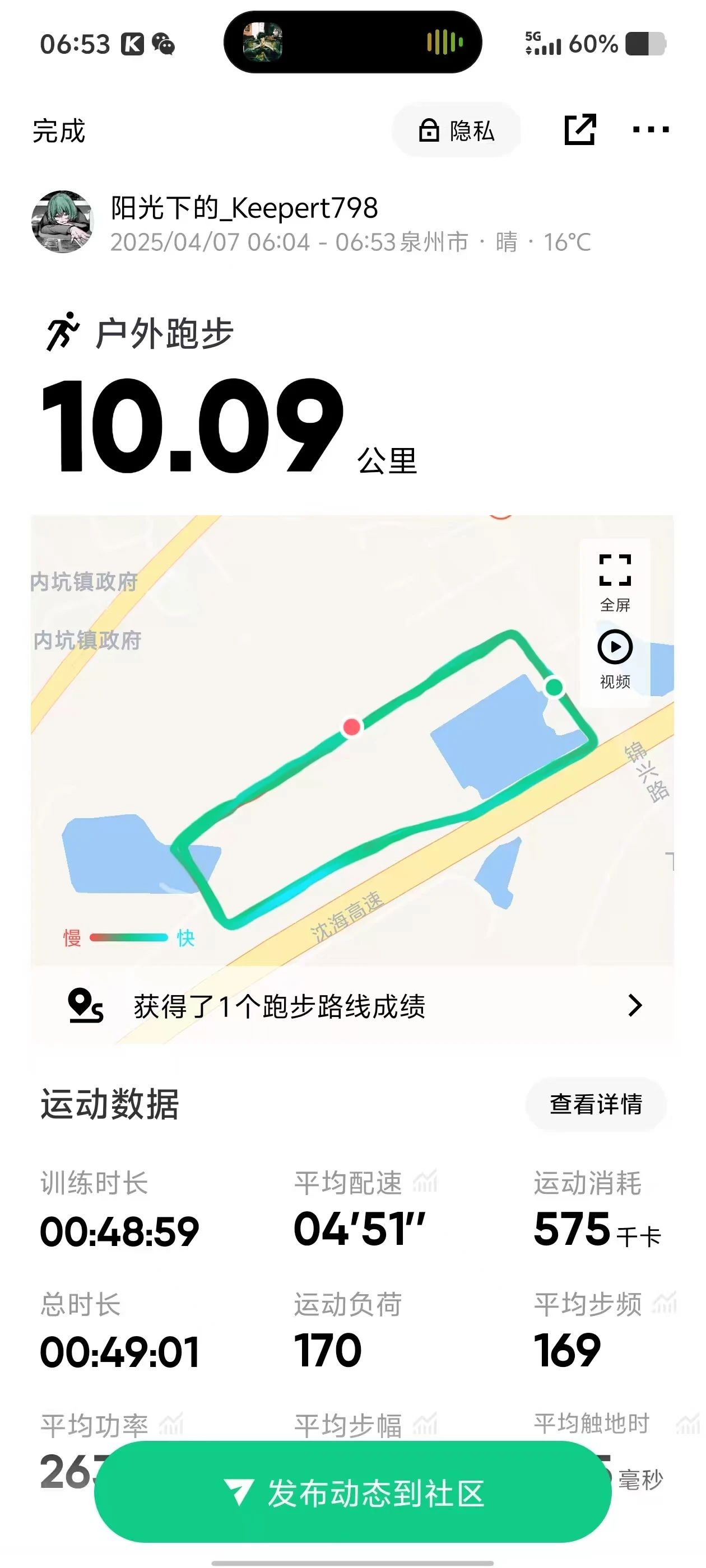Open the chart icon beside 平均步频
The image size is (706, 1568).
(x=665, y=1303)
